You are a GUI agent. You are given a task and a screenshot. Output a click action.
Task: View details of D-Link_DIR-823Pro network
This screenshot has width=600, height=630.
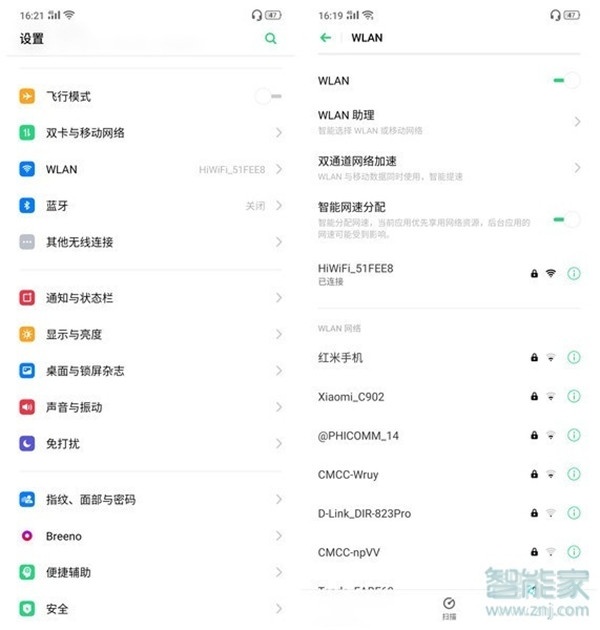click(x=574, y=513)
